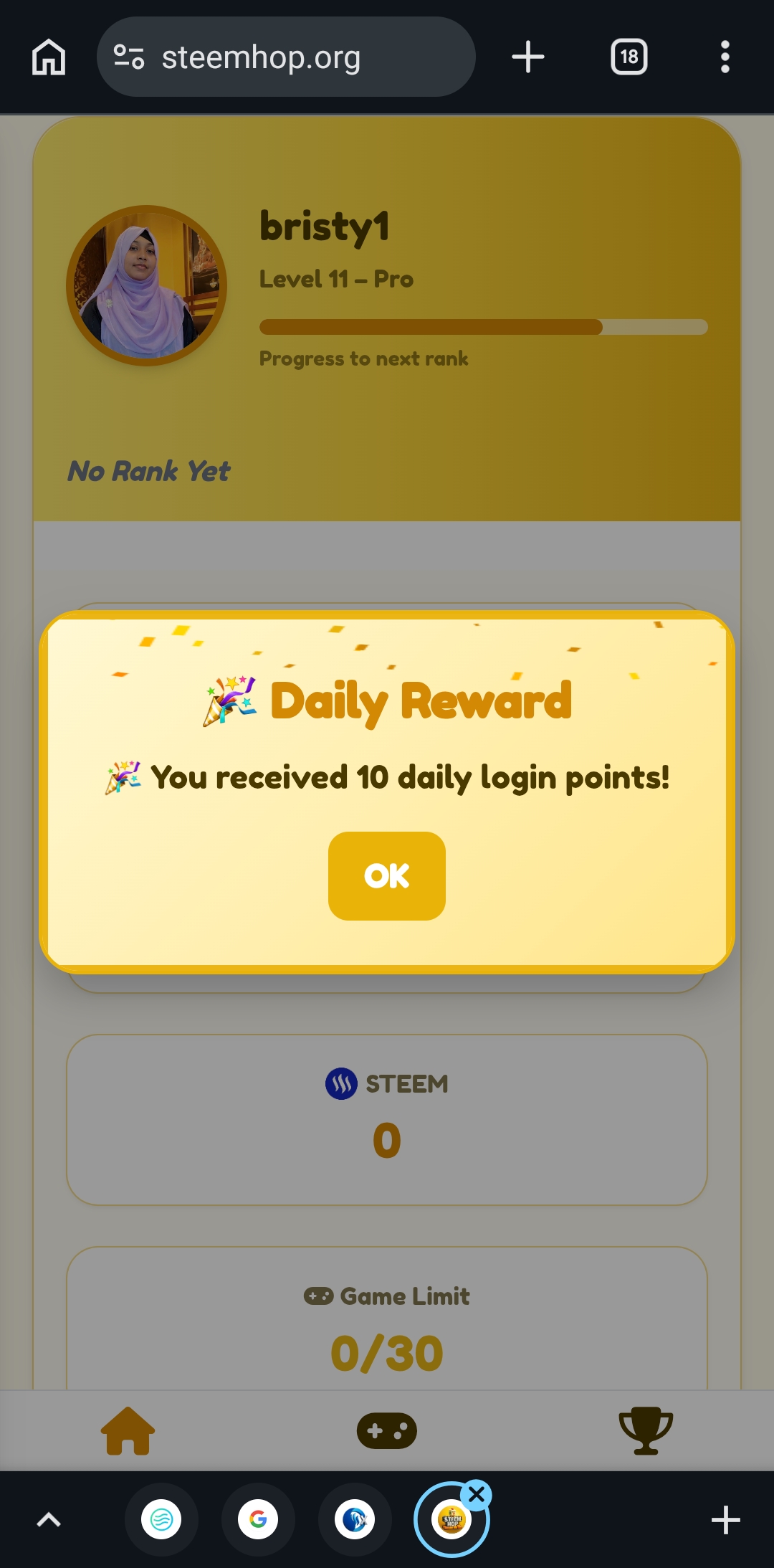The image size is (774, 1568).
Task: Open a new browser tab with the top plus icon
Action: click(x=528, y=57)
